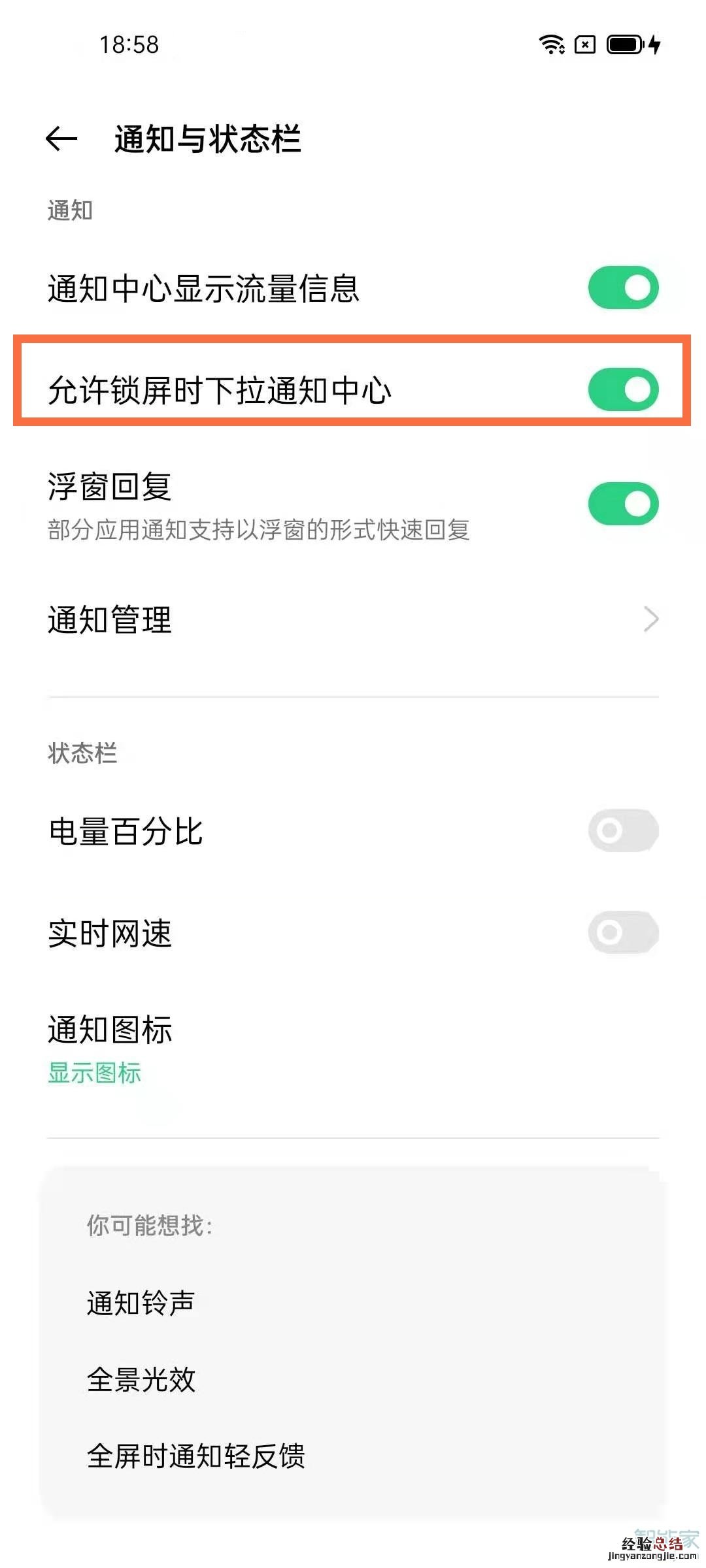The height and width of the screenshot is (1568, 706).
Task: Disable 允许锁屏时下拉通知中心 switch
Action: 623,390
